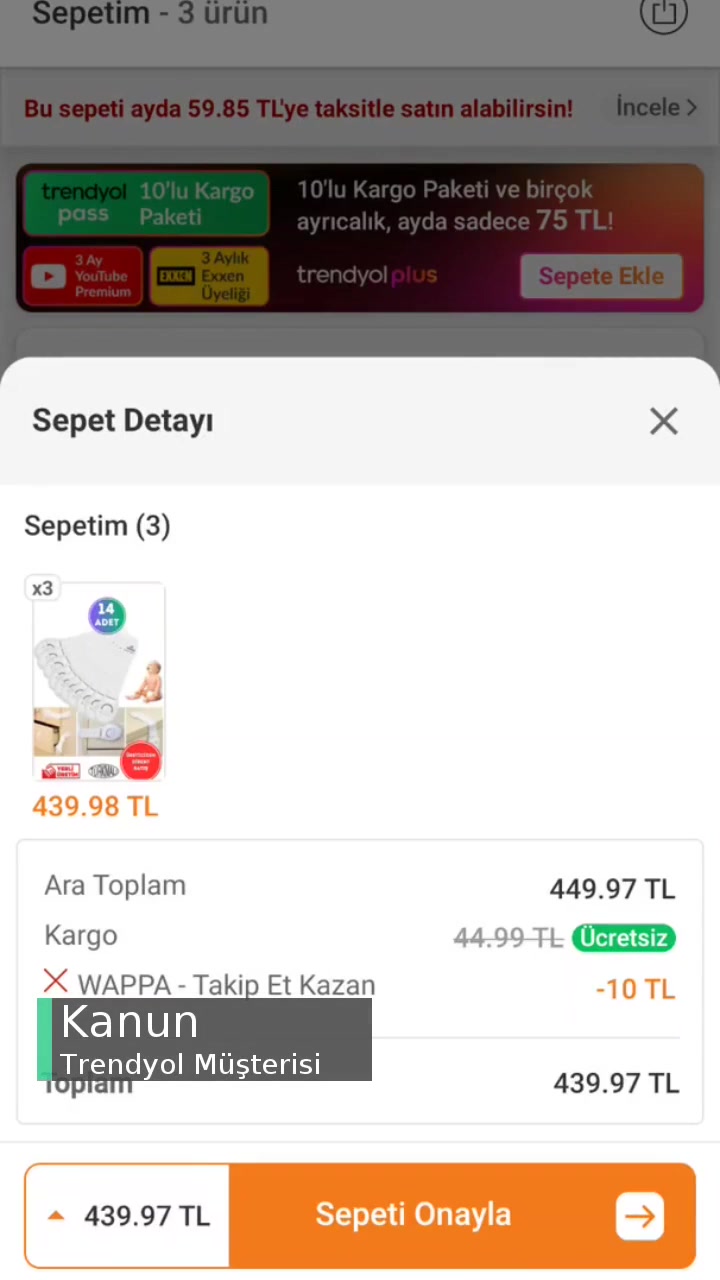Open the Sepet Detayı title section

tap(122, 420)
